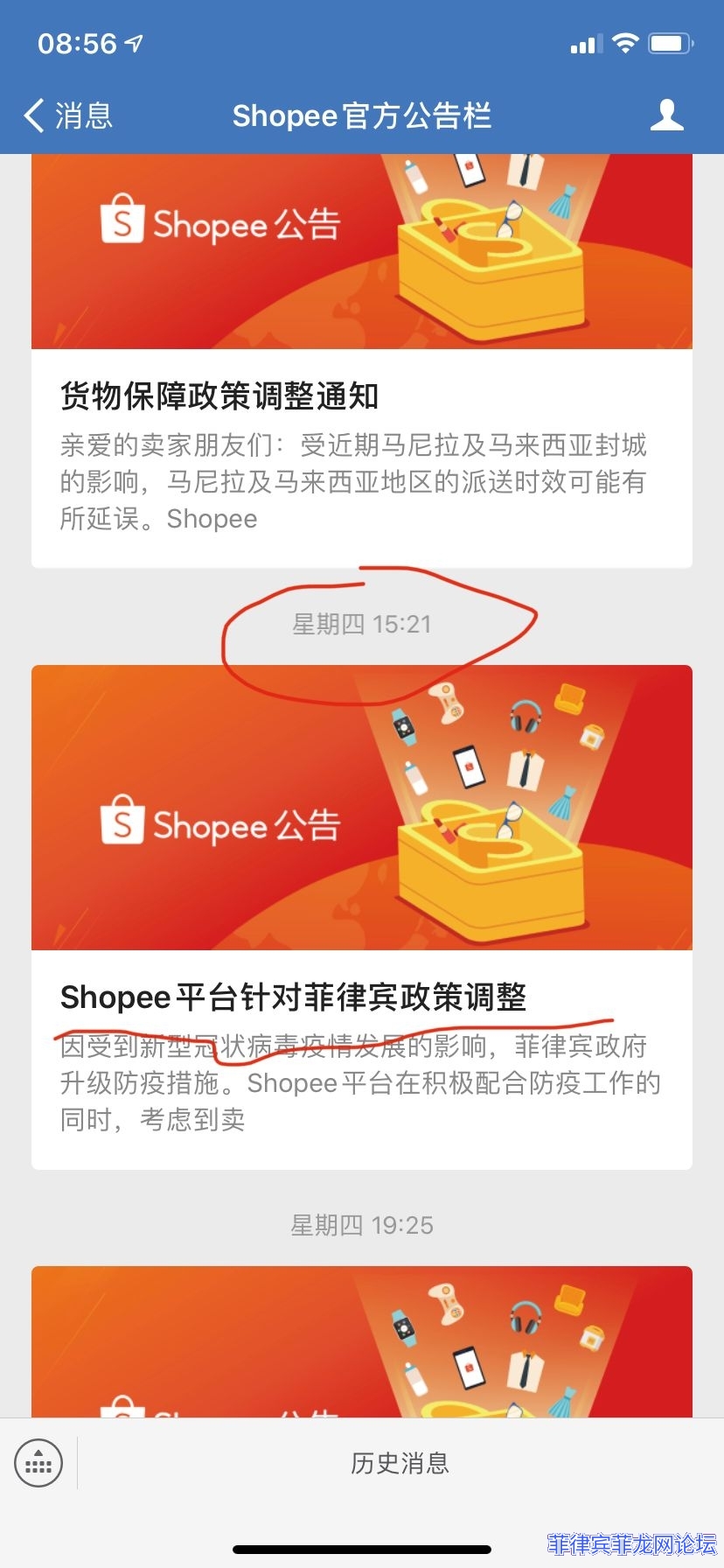Open the announcement posted 星期四 19:25

(361, 1340)
